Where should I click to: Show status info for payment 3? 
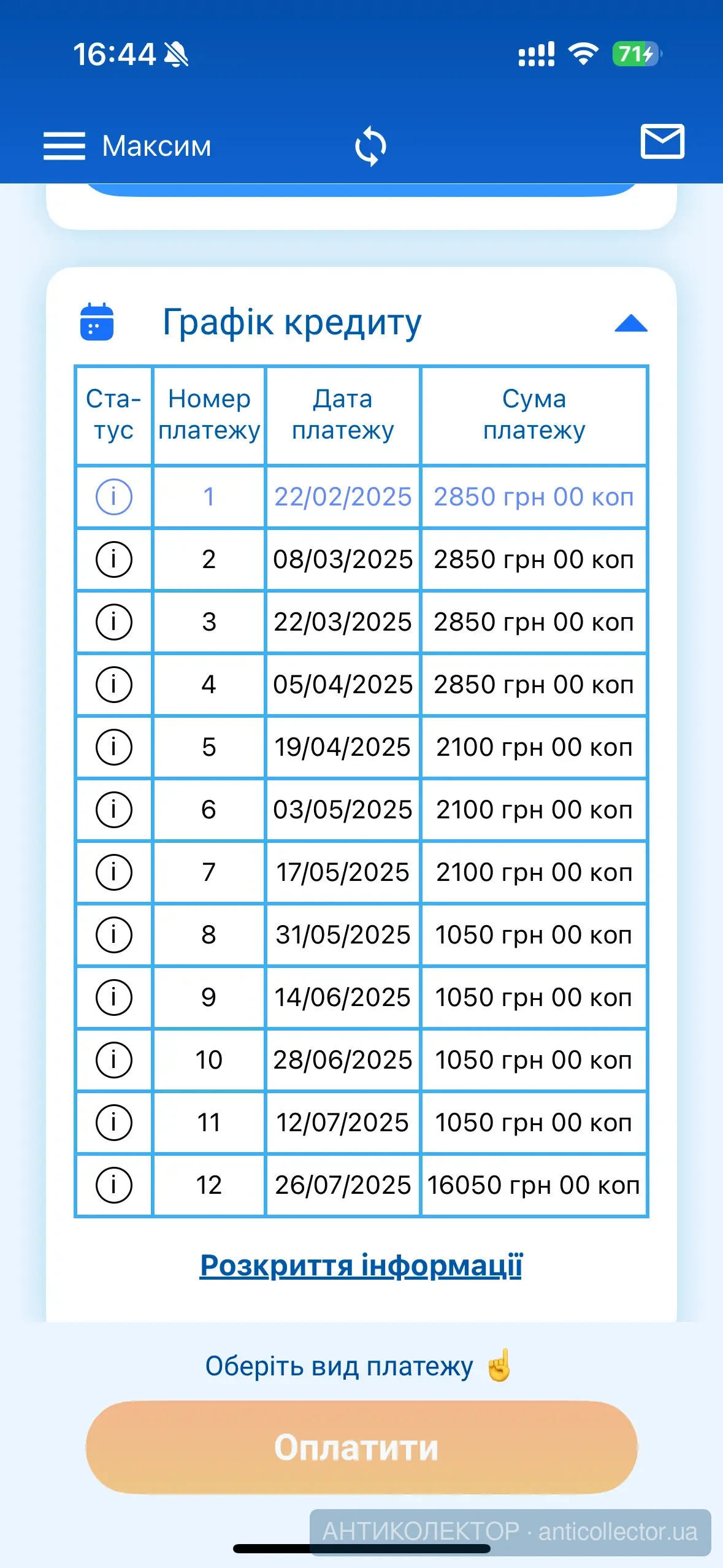click(x=114, y=622)
